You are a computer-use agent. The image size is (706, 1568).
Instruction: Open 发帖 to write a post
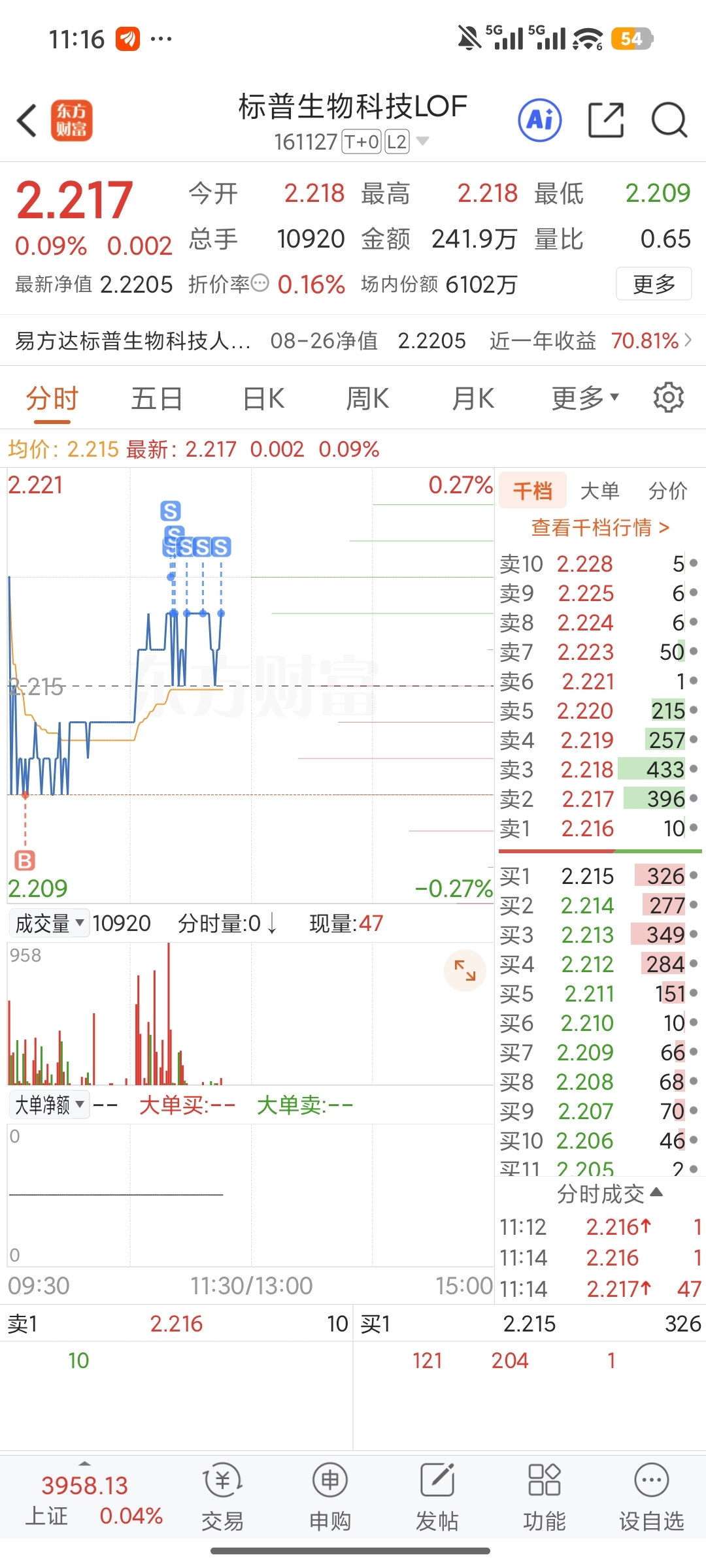coord(437,1496)
